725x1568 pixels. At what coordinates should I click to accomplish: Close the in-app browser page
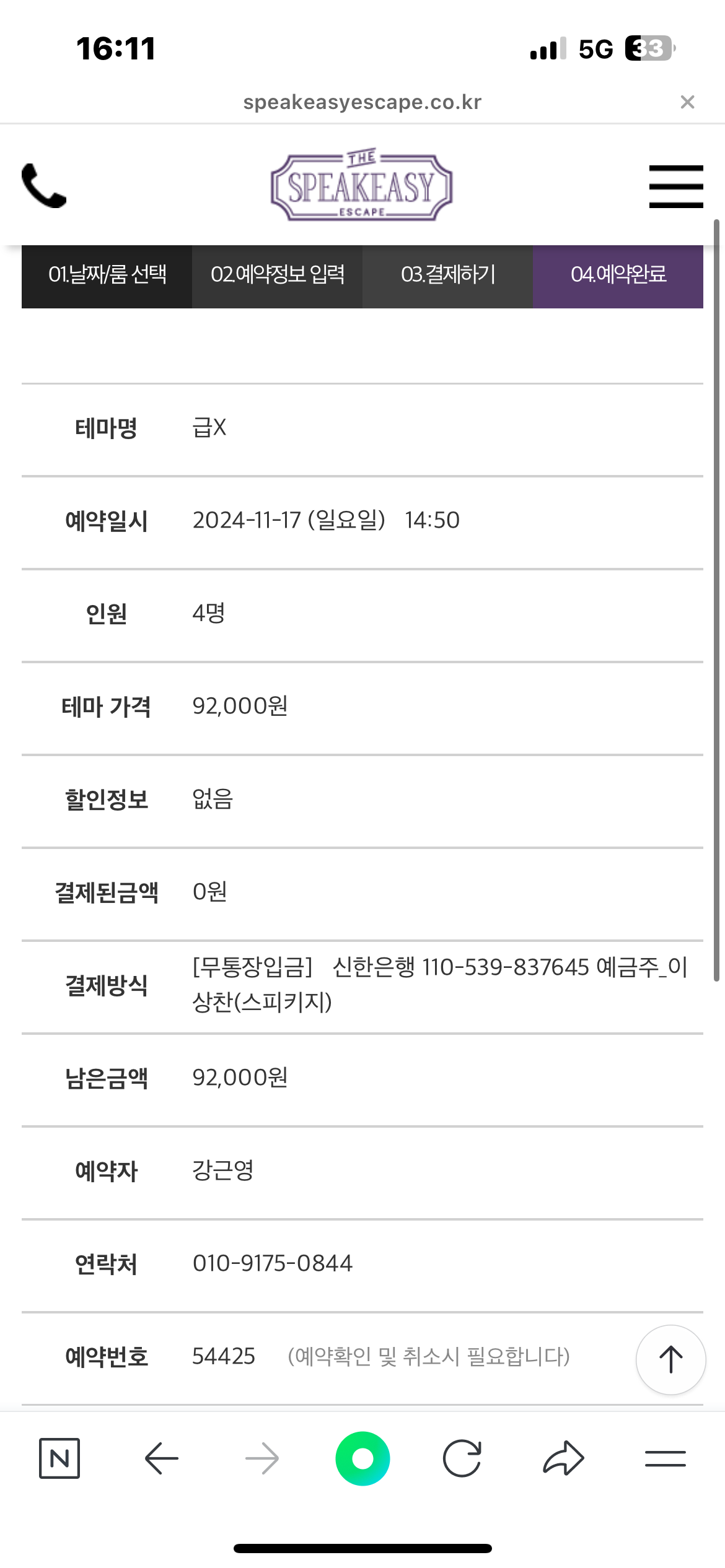point(687,102)
